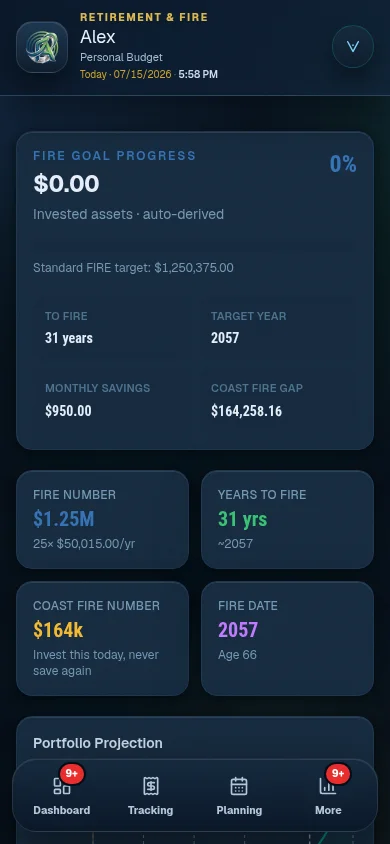390x844 pixels.
Task: Go to the Planning tab
Action: coord(239,796)
